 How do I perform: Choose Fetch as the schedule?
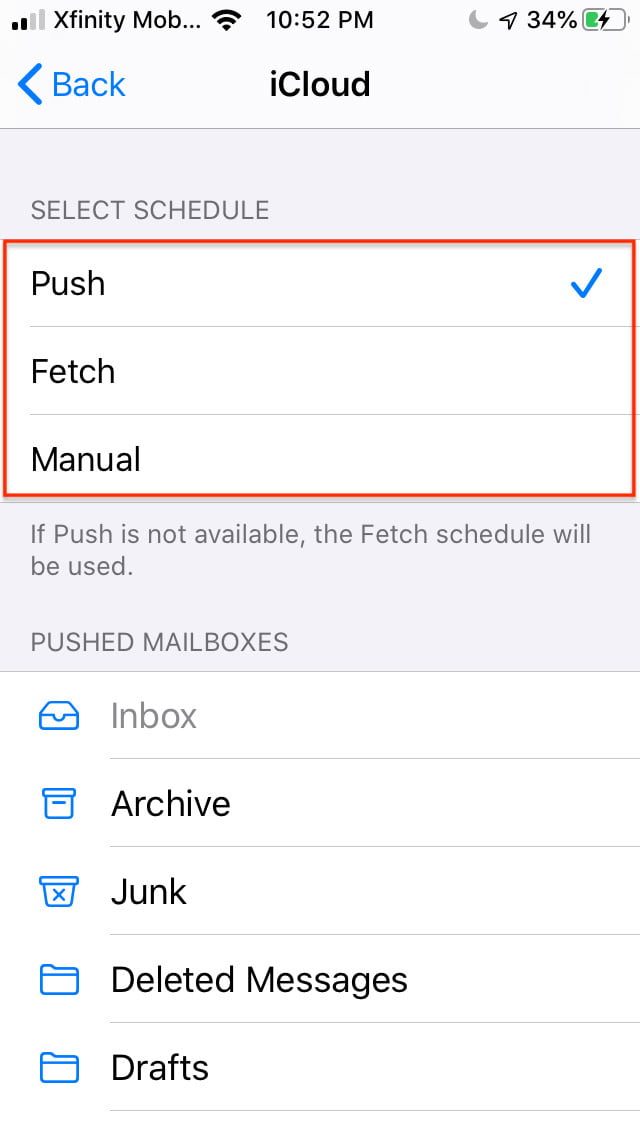[x=320, y=372]
